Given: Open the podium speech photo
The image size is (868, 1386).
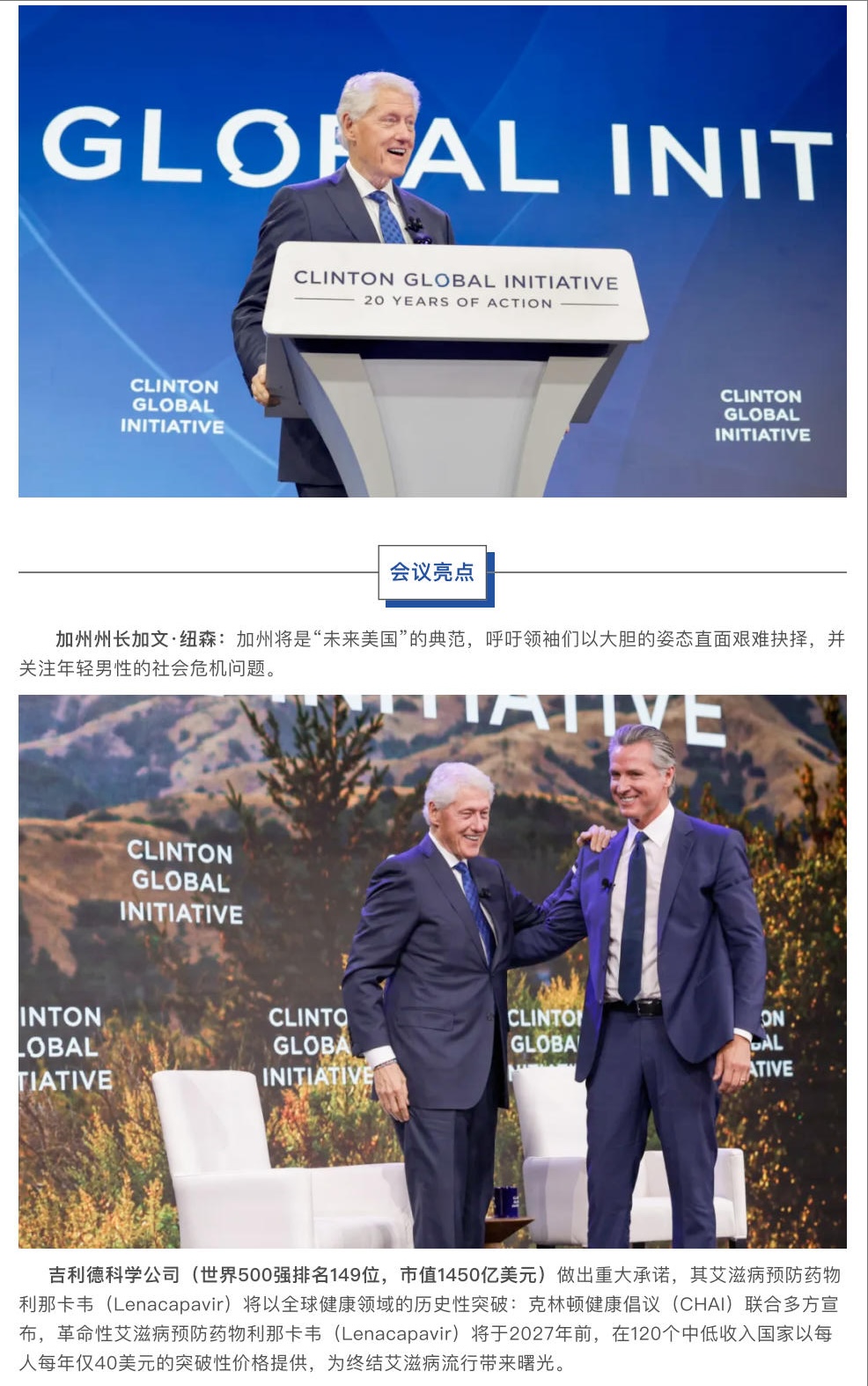Looking at the screenshot, I should coord(432,251).
